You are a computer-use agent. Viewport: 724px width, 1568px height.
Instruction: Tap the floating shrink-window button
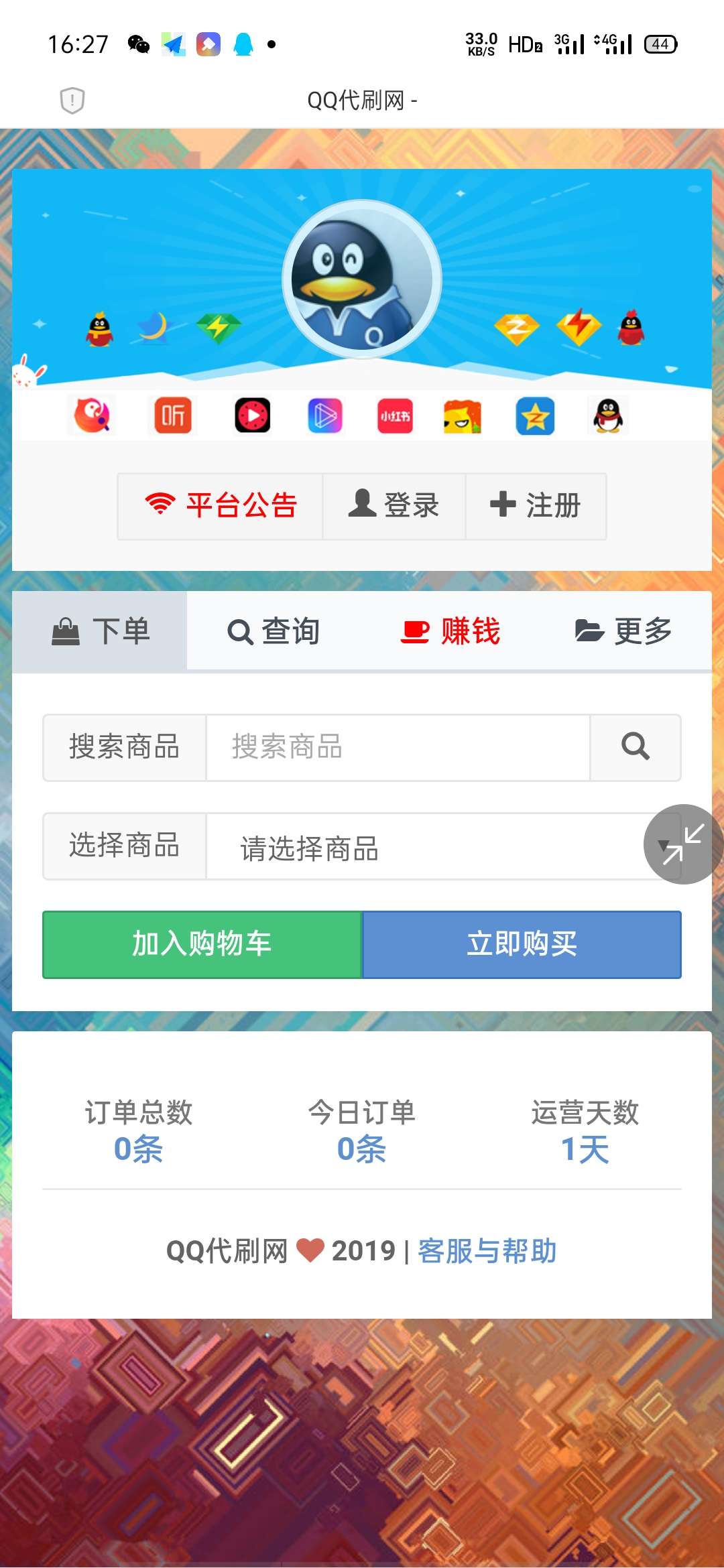tap(683, 844)
